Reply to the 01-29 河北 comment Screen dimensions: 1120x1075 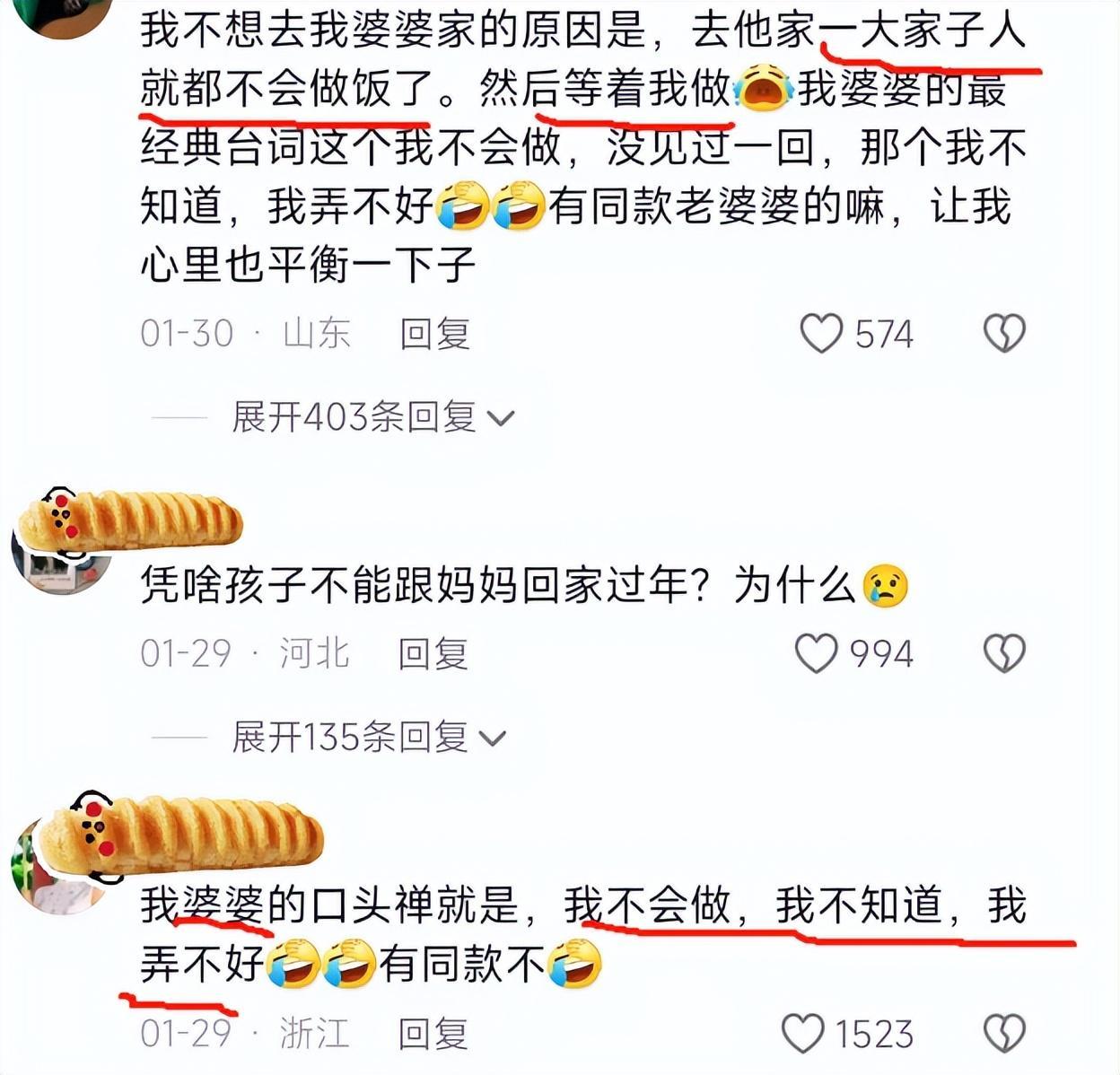433,653
